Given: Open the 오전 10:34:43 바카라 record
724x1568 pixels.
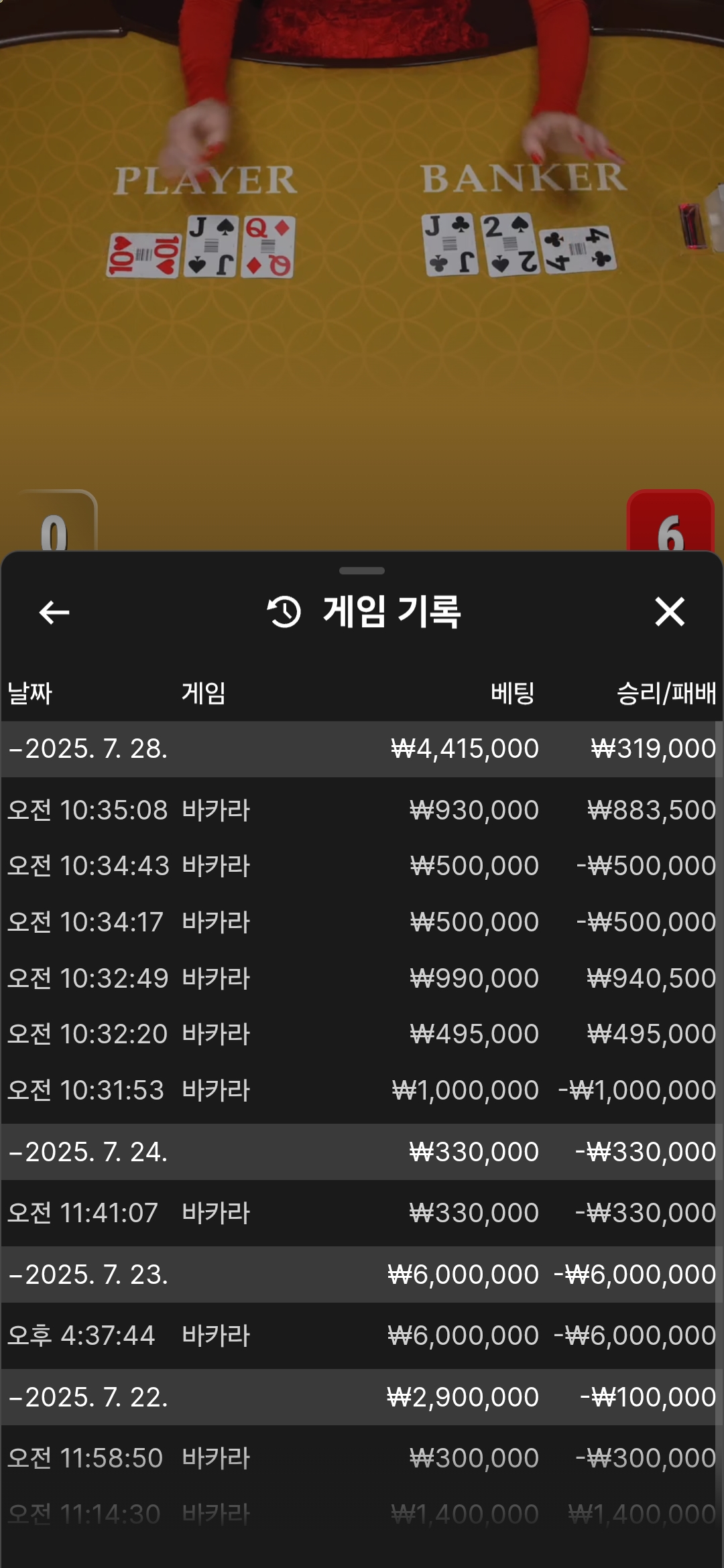Looking at the screenshot, I should 361,866.
